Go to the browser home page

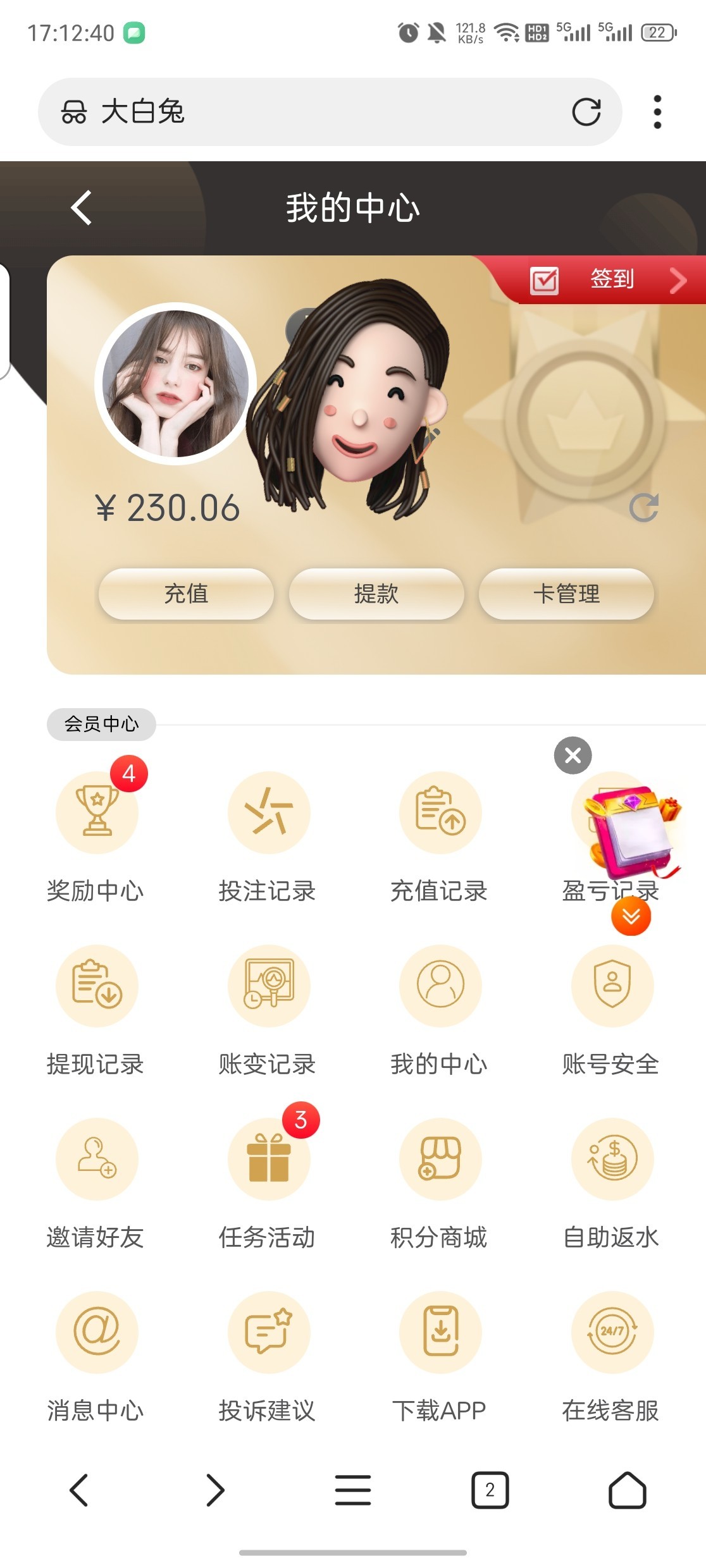(627, 1490)
